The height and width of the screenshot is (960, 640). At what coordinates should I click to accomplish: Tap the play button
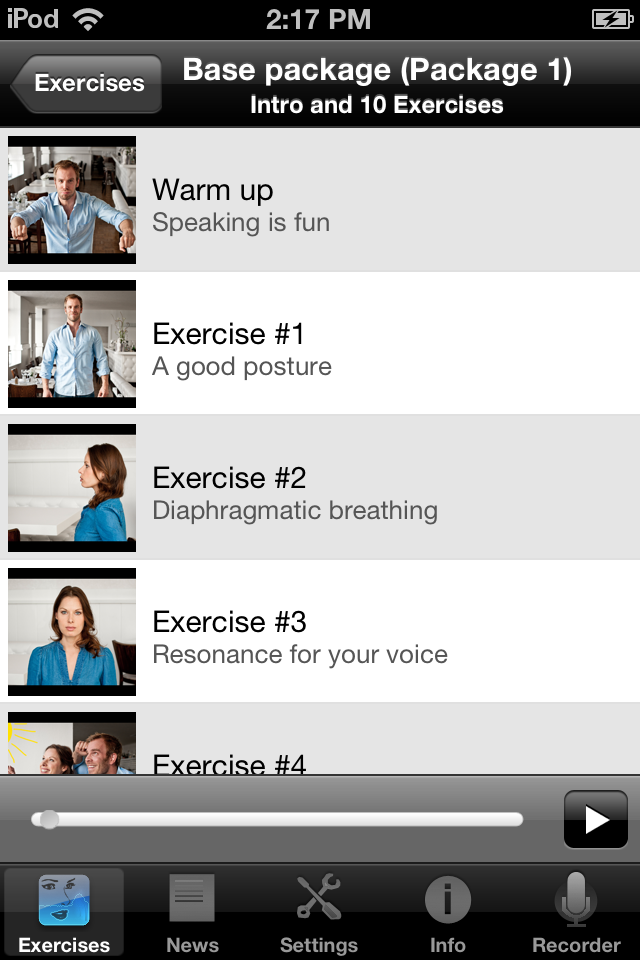click(x=596, y=820)
